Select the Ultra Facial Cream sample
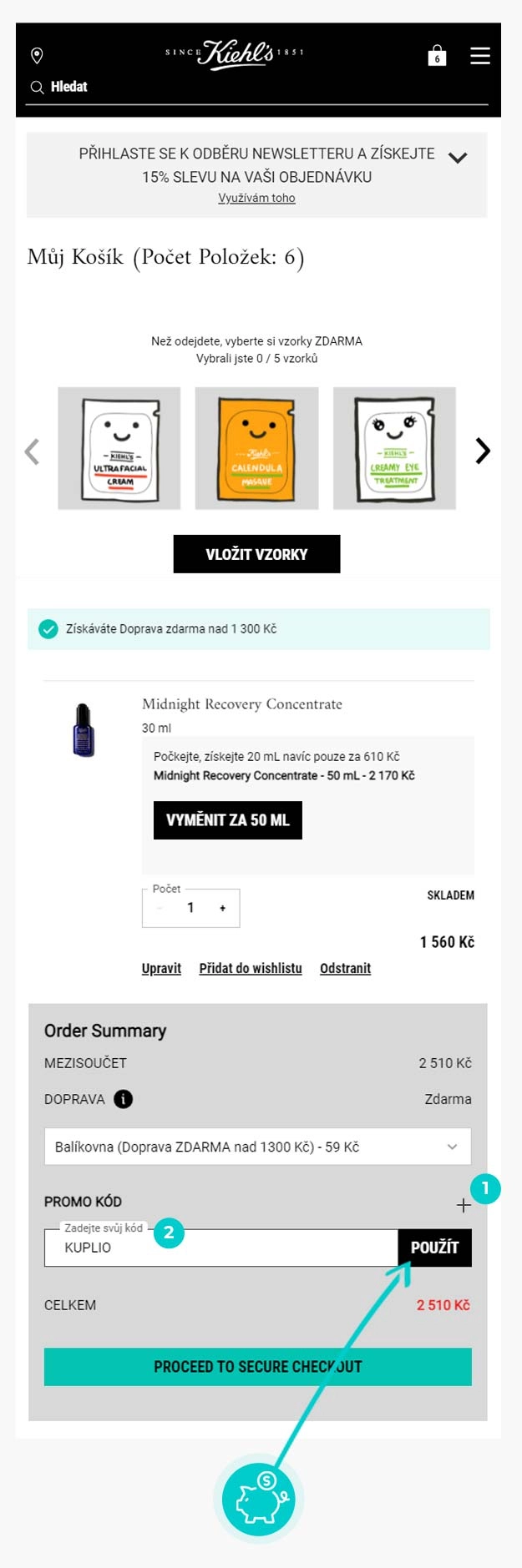Viewport: 522px width, 1568px height. point(119,448)
